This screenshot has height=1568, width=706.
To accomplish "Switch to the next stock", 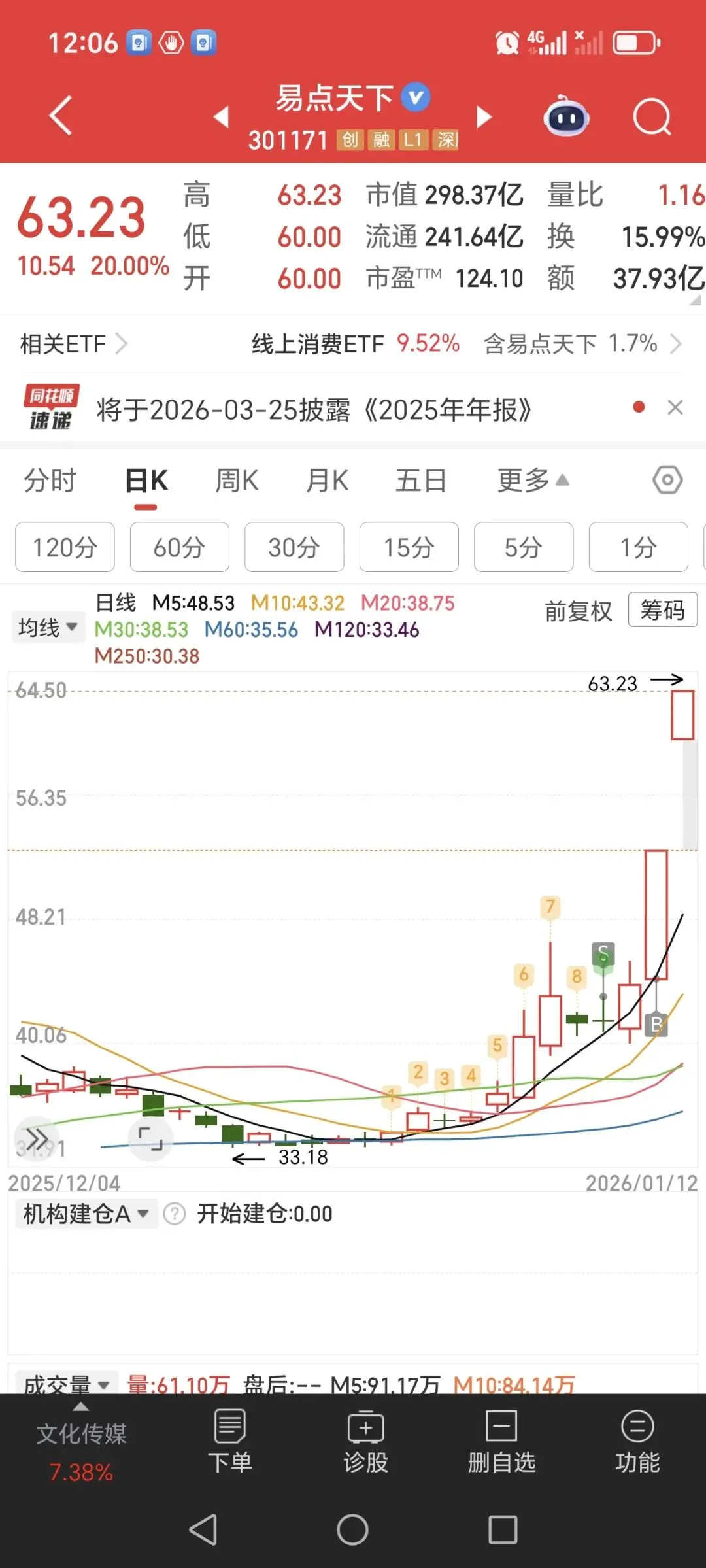I will (x=484, y=117).
